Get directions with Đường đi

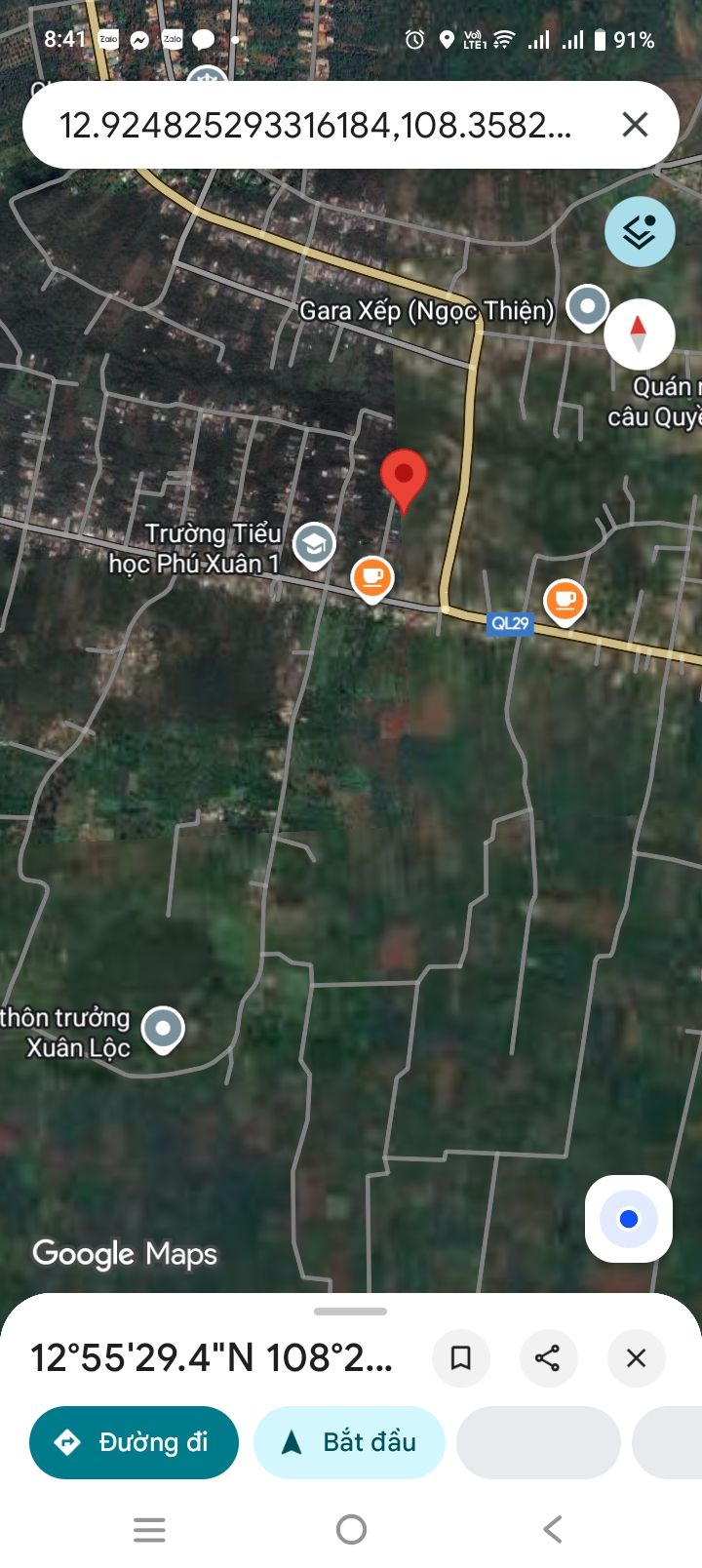(x=134, y=1442)
